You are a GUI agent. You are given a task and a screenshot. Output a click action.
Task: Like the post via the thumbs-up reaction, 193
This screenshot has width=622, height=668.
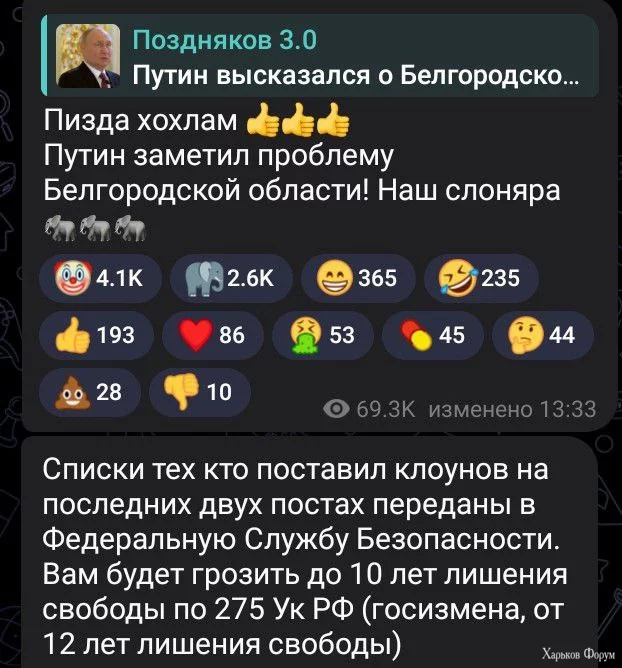coord(99,335)
